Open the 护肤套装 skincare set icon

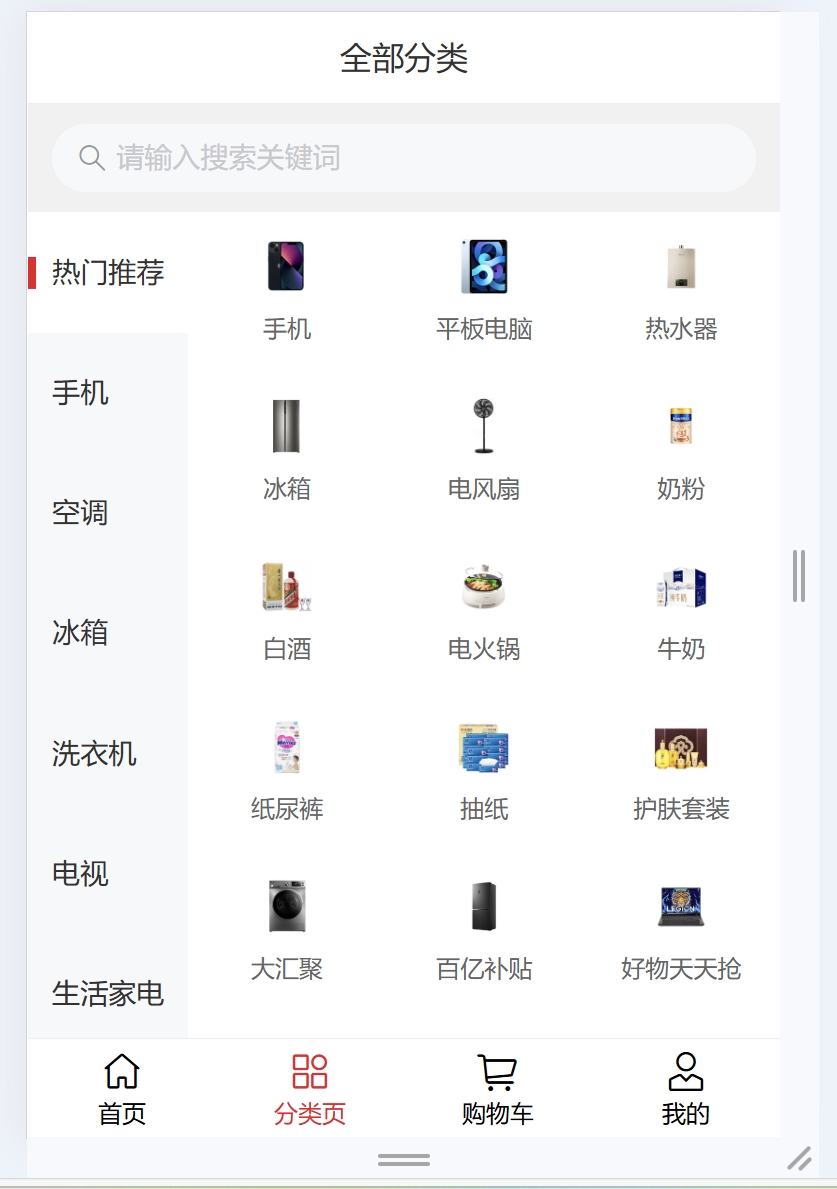(x=681, y=748)
